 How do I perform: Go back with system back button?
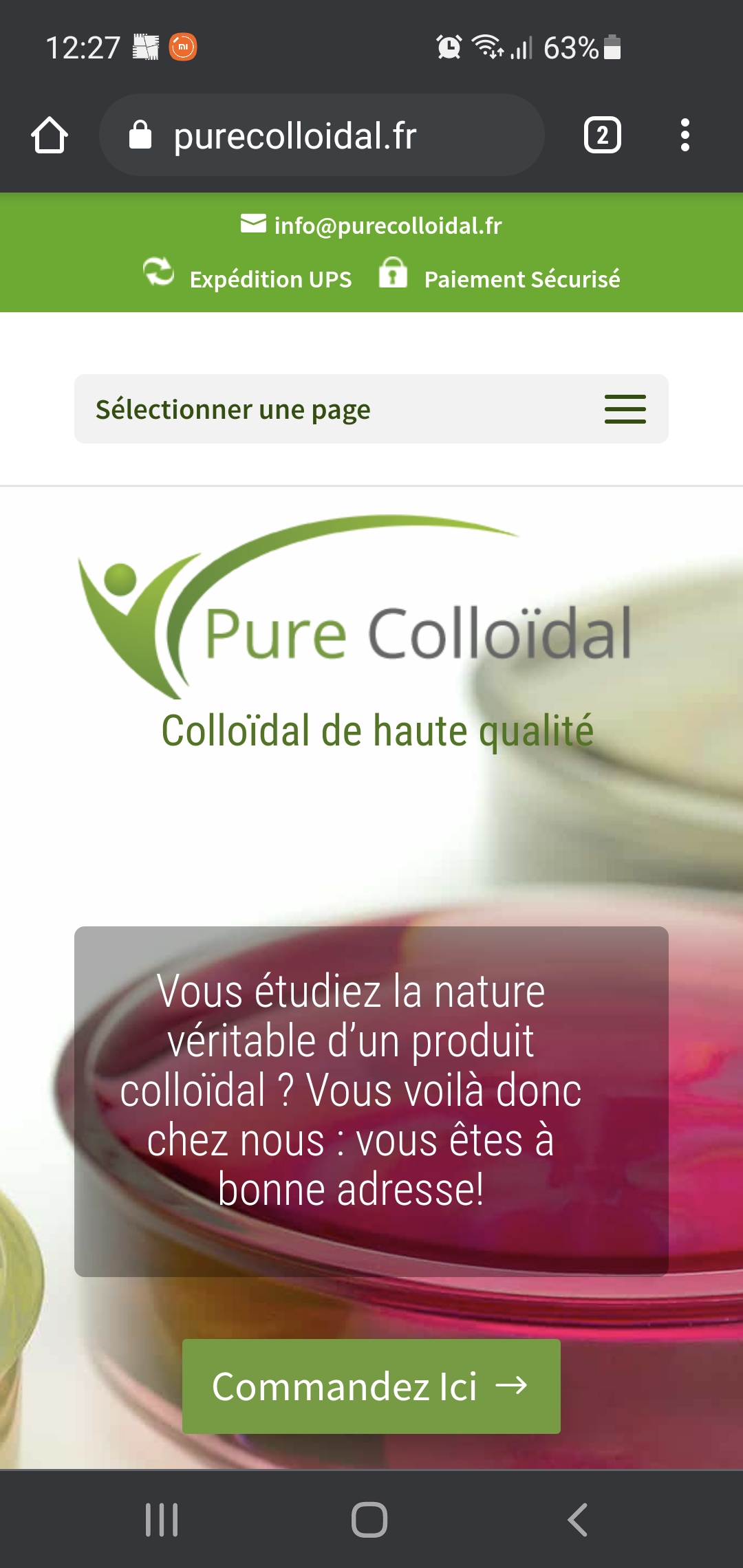coord(578,1519)
